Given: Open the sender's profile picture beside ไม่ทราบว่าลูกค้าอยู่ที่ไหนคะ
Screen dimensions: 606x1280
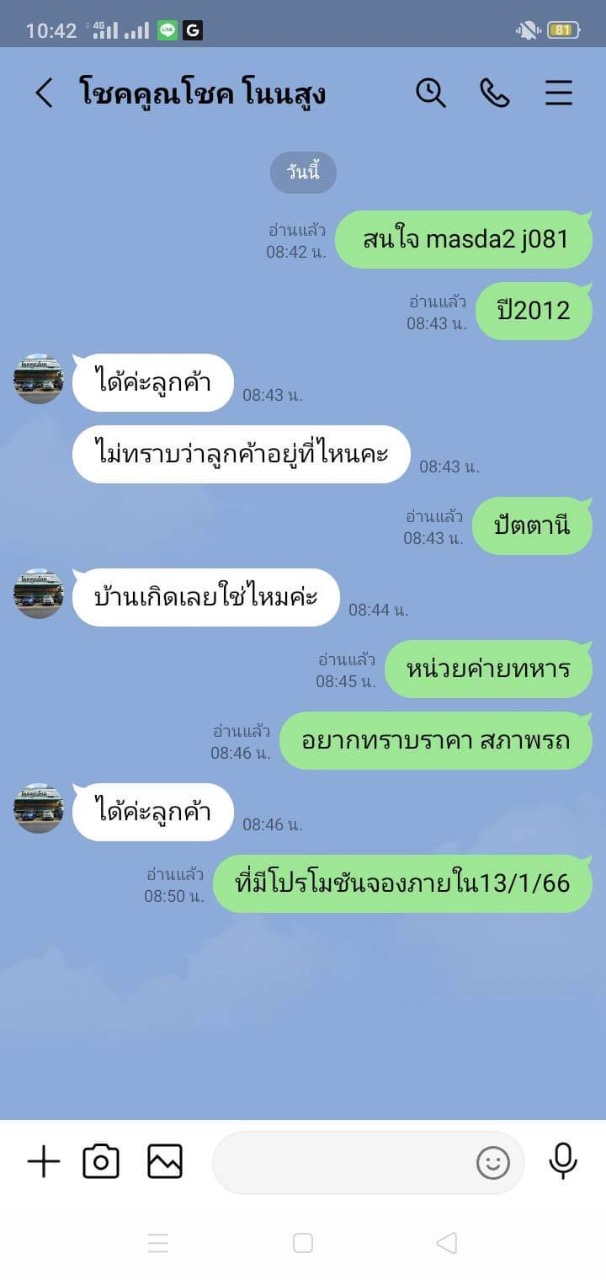Looking at the screenshot, I should (x=39, y=379).
